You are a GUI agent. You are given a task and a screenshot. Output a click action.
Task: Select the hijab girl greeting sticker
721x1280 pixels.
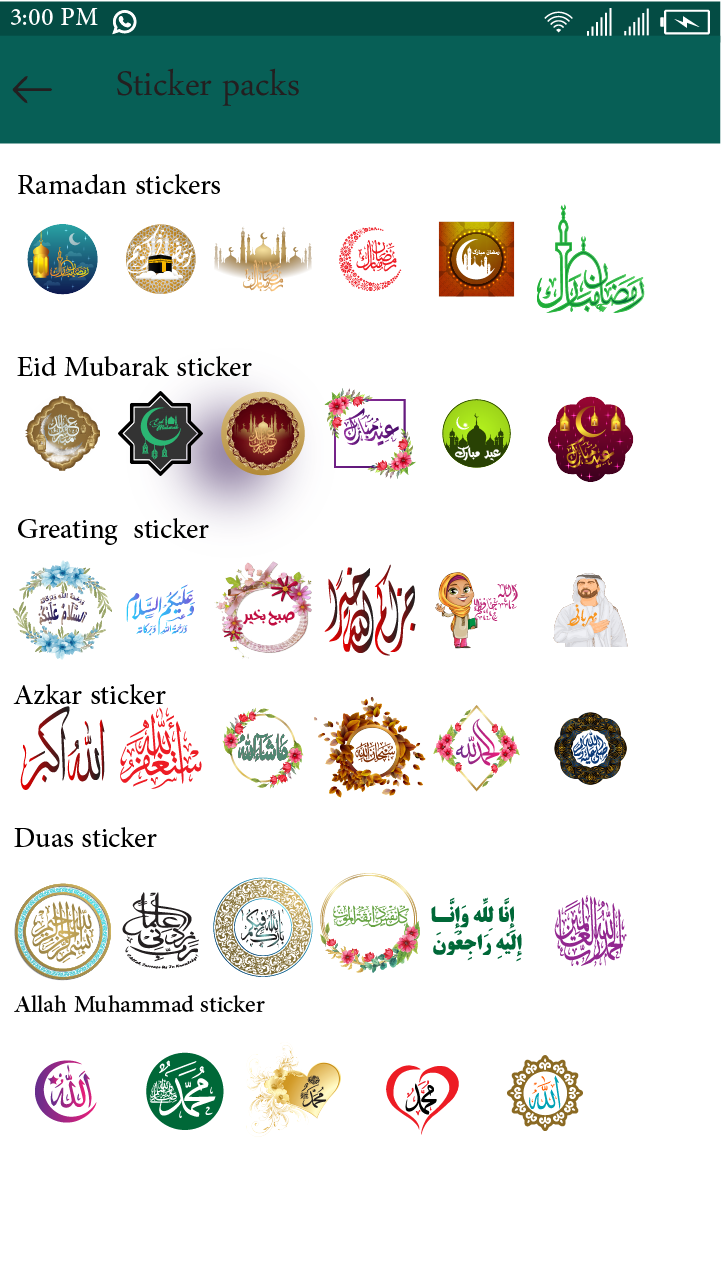click(476, 609)
